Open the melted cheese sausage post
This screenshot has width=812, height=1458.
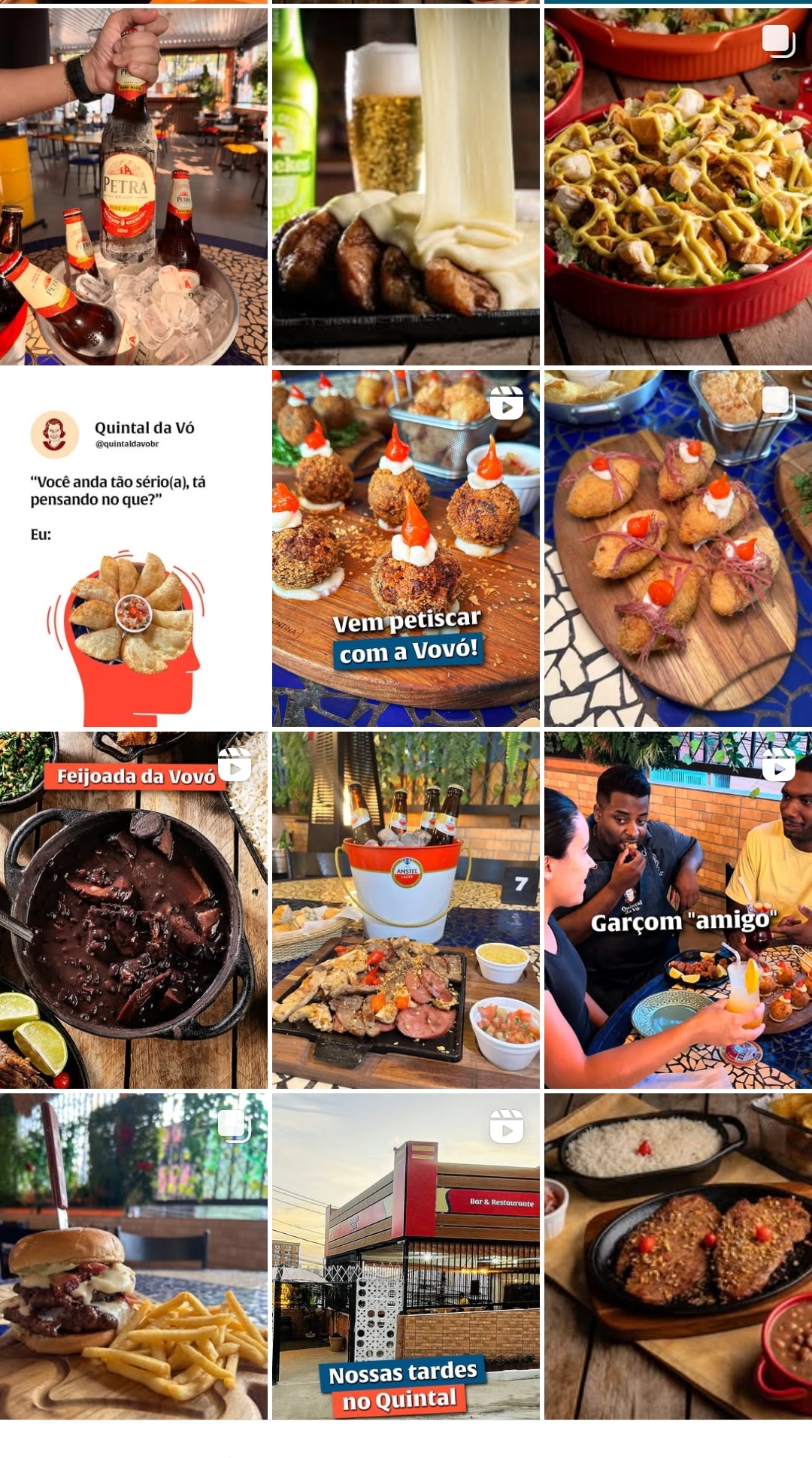click(405, 186)
